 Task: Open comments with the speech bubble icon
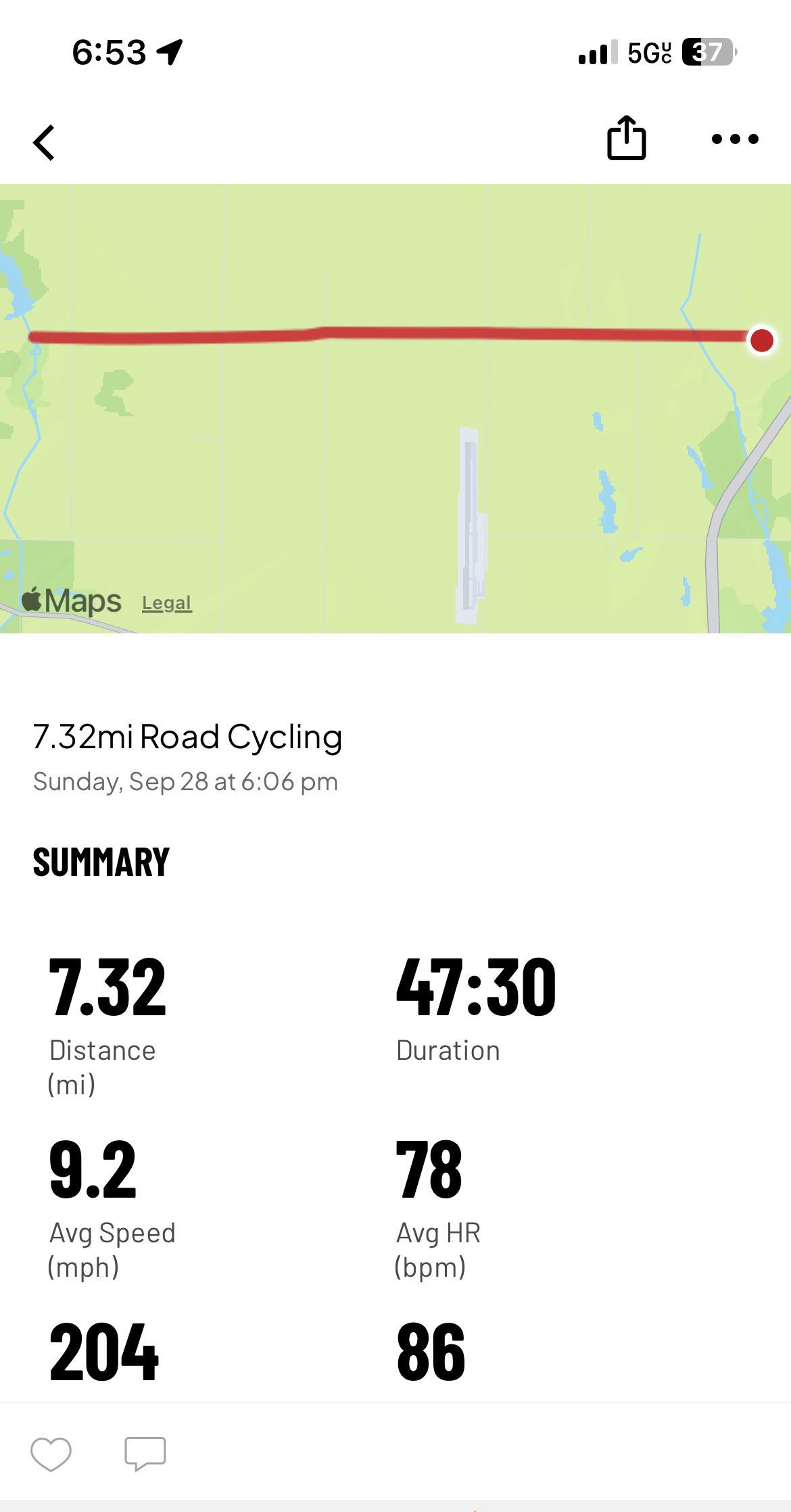pos(145,1453)
